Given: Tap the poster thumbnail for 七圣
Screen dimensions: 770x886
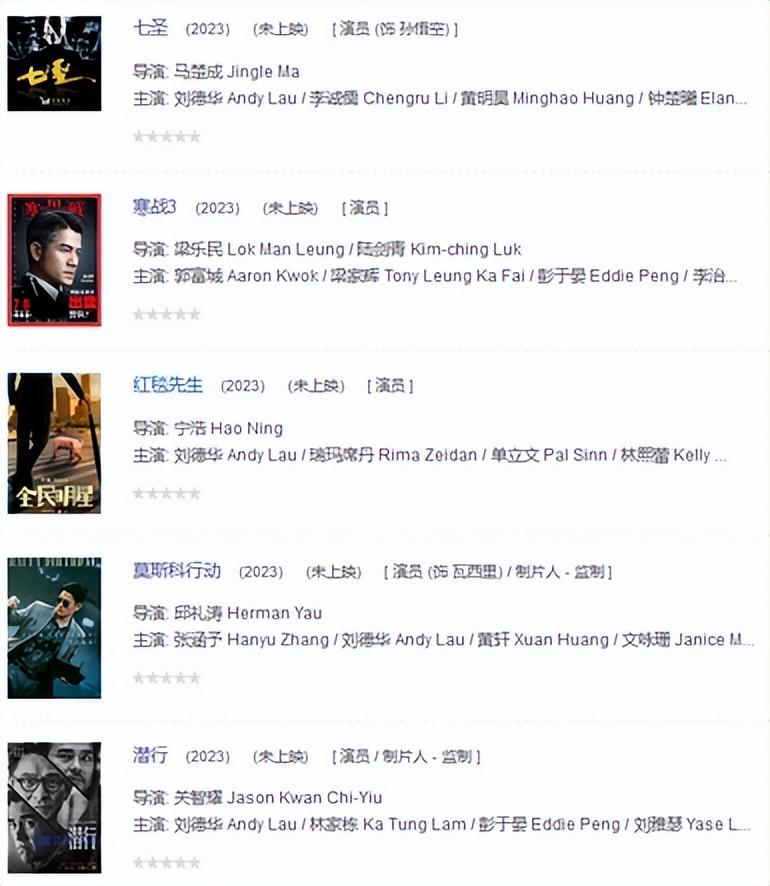Looking at the screenshot, I should click(54, 63).
